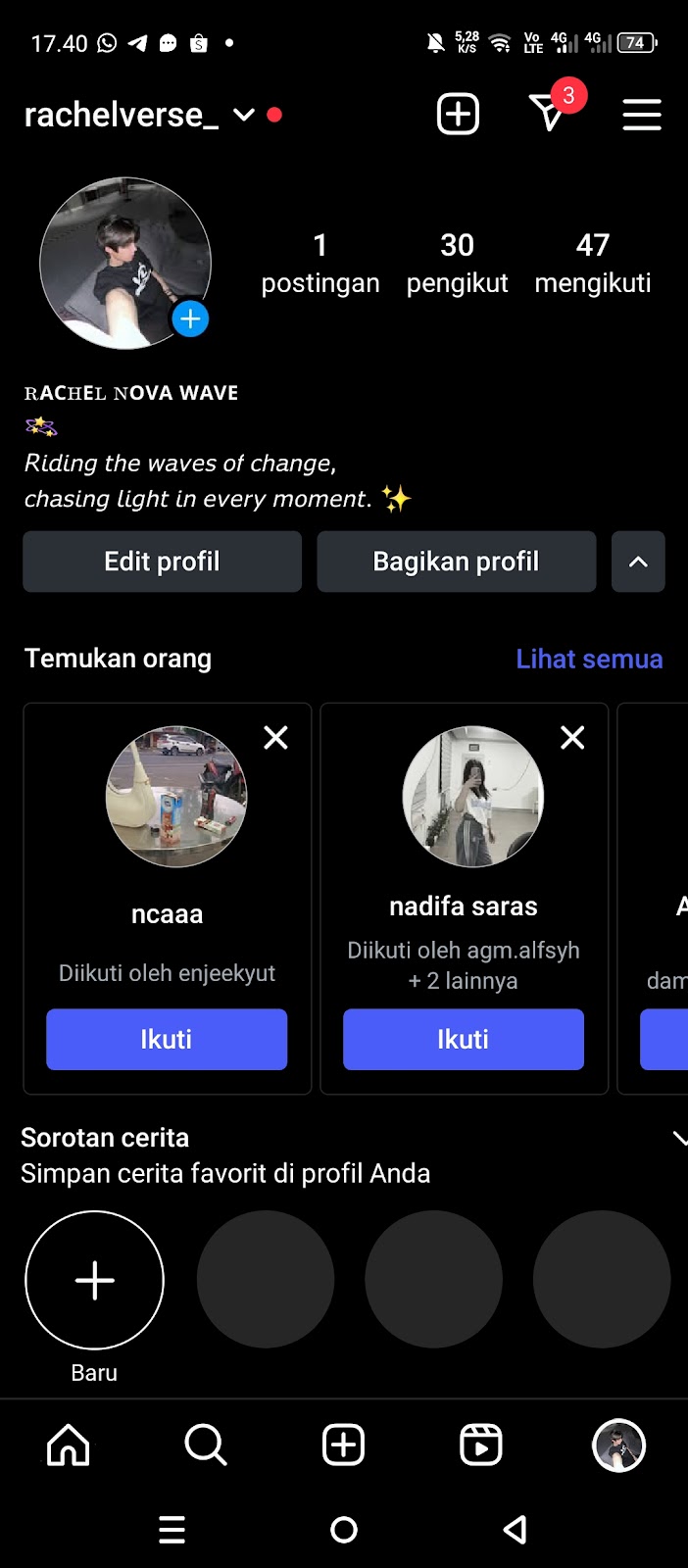Tap the system back button
The width and height of the screenshot is (688, 1568).
point(516,1530)
